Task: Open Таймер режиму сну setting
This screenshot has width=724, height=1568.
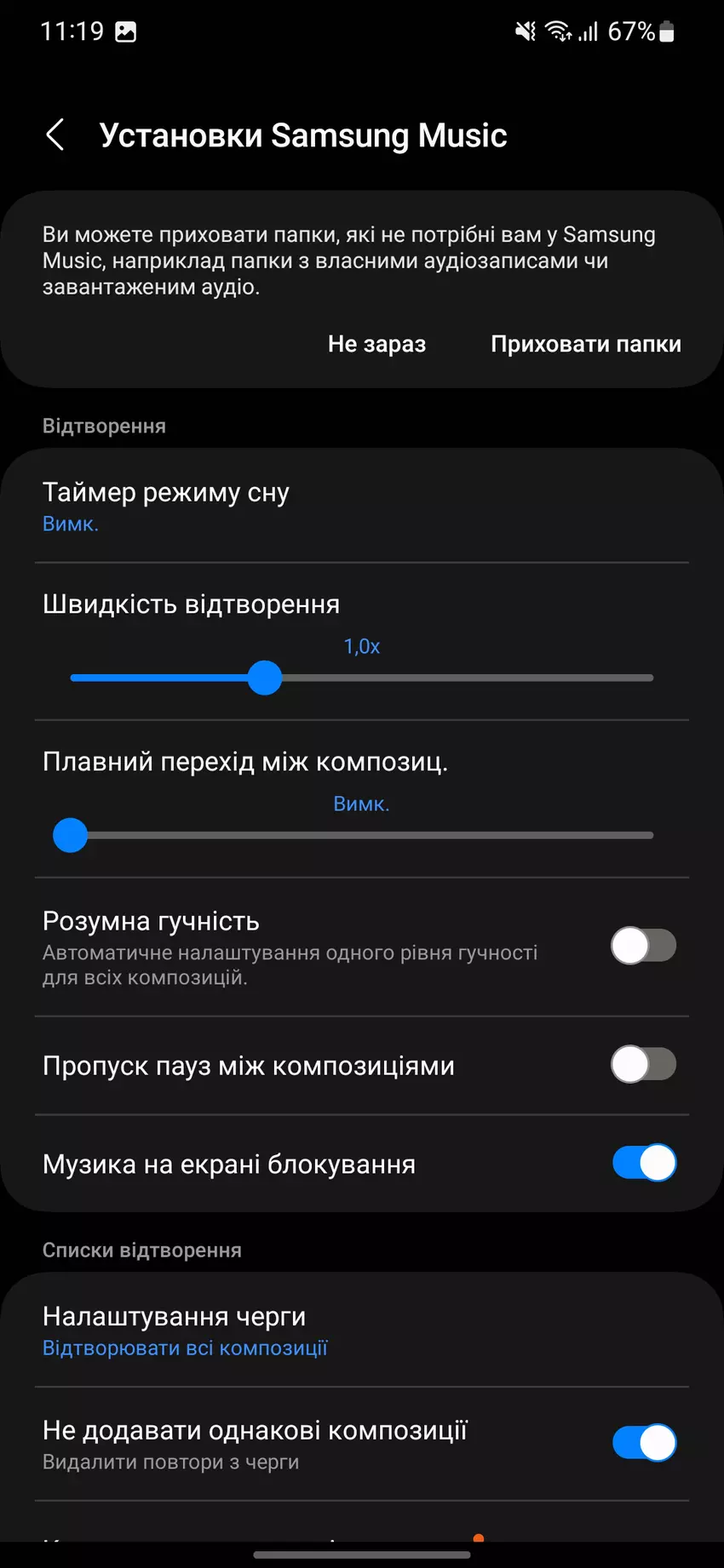Action: (361, 506)
